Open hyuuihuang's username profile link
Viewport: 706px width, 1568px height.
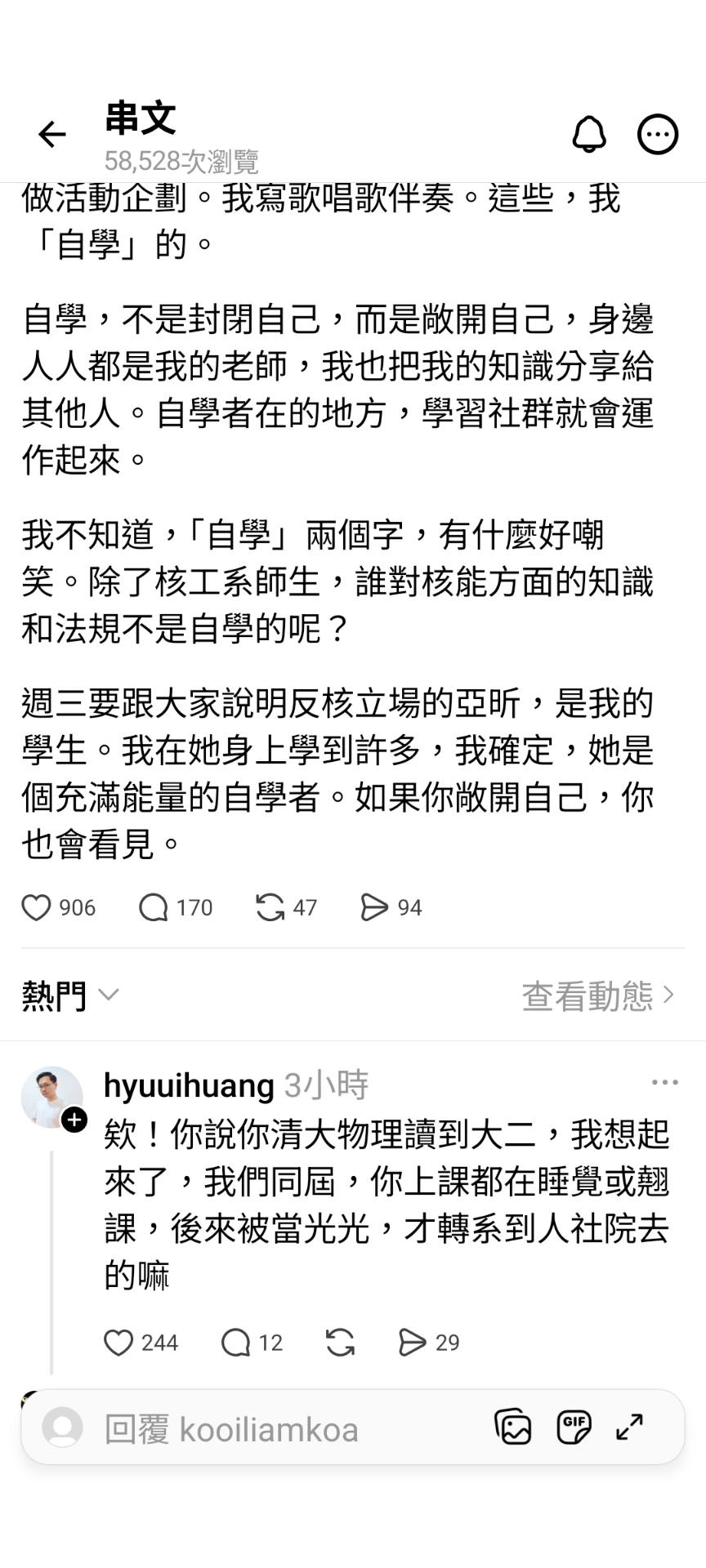click(189, 1085)
